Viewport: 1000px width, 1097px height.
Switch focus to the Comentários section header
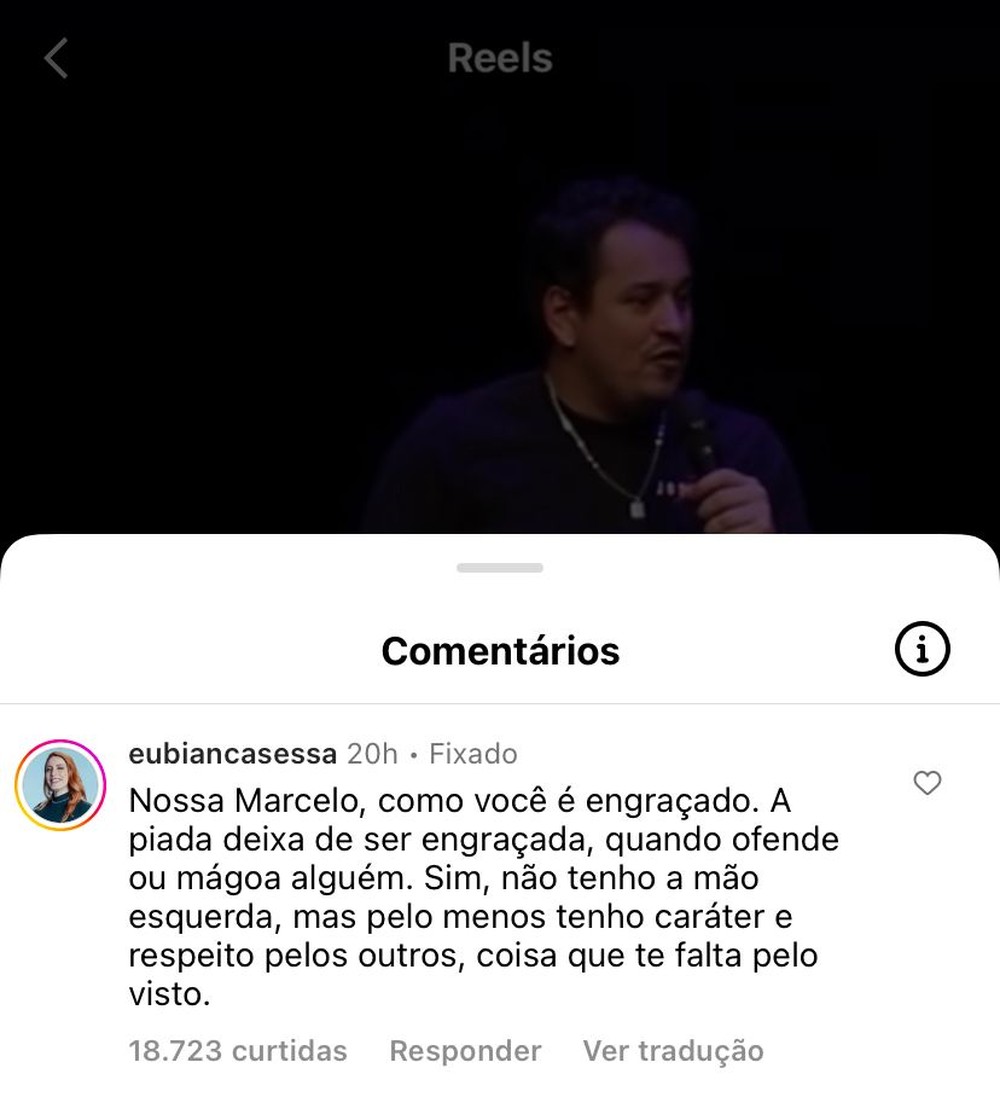click(500, 649)
